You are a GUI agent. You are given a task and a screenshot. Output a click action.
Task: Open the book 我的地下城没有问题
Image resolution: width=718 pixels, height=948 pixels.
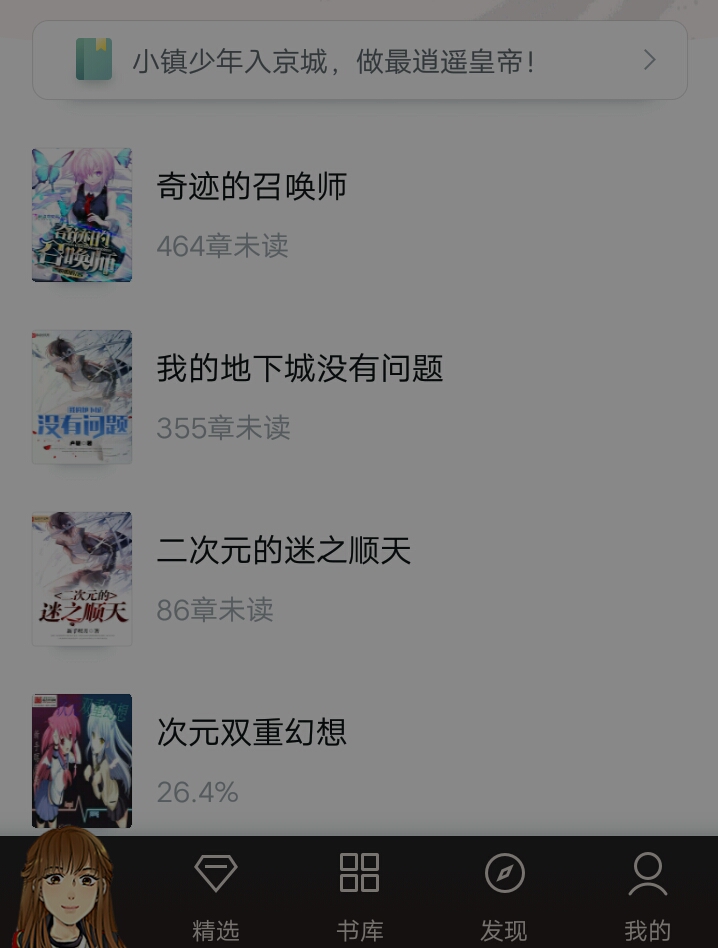tap(299, 369)
